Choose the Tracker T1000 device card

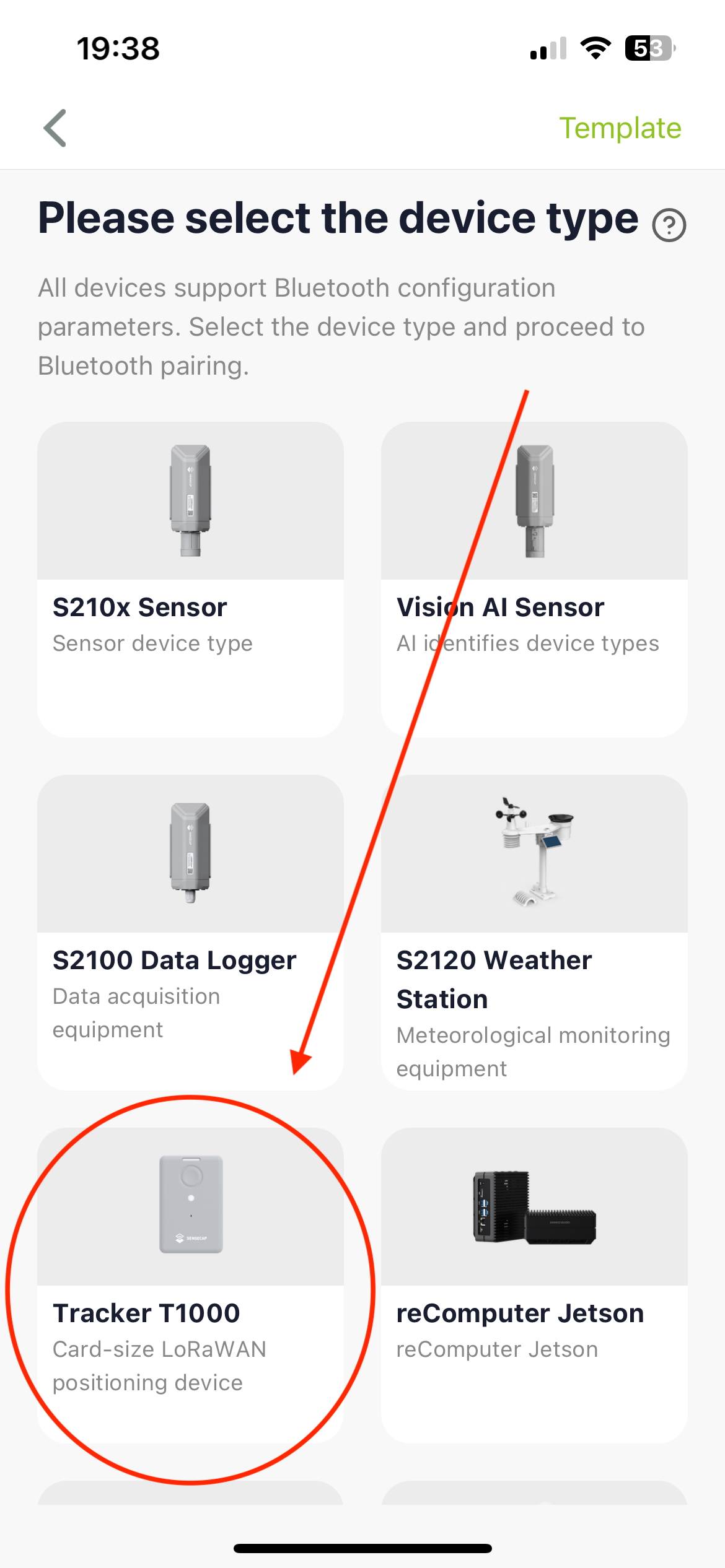coord(190,1285)
